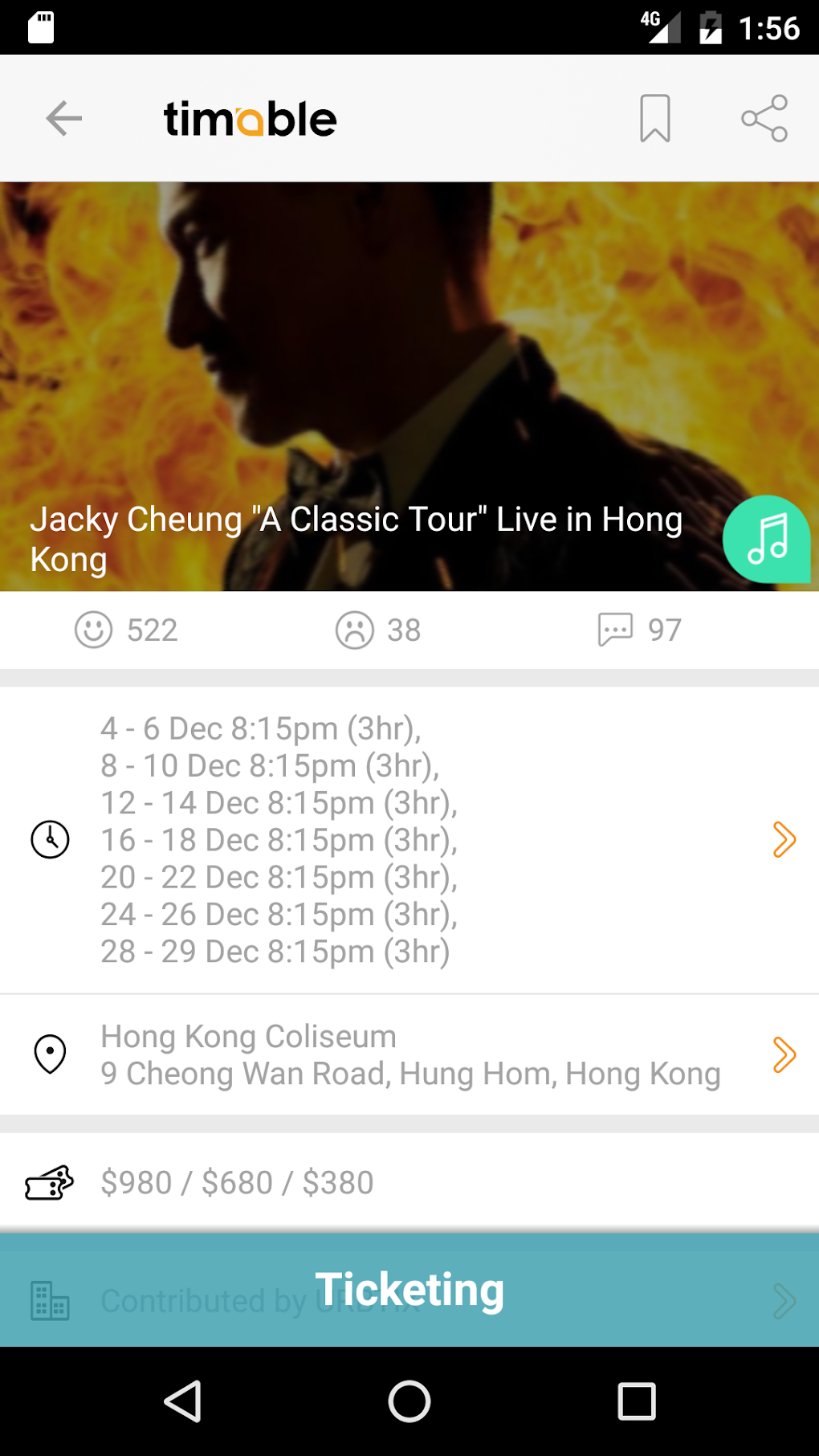This screenshot has height=1456, width=819.
Task: Bookmark this Jacky Cheung event
Action: click(654, 119)
